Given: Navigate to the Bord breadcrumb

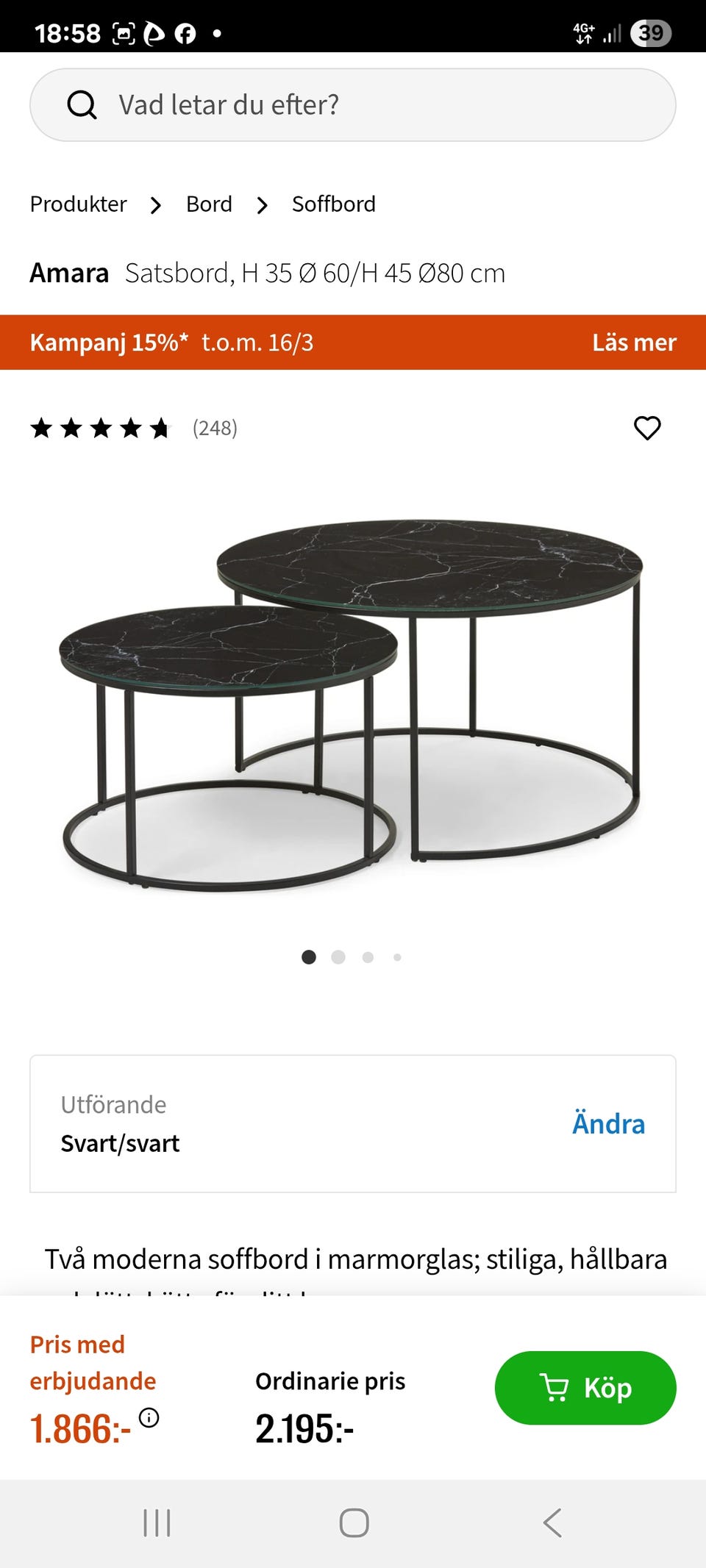Looking at the screenshot, I should tap(208, 204).
